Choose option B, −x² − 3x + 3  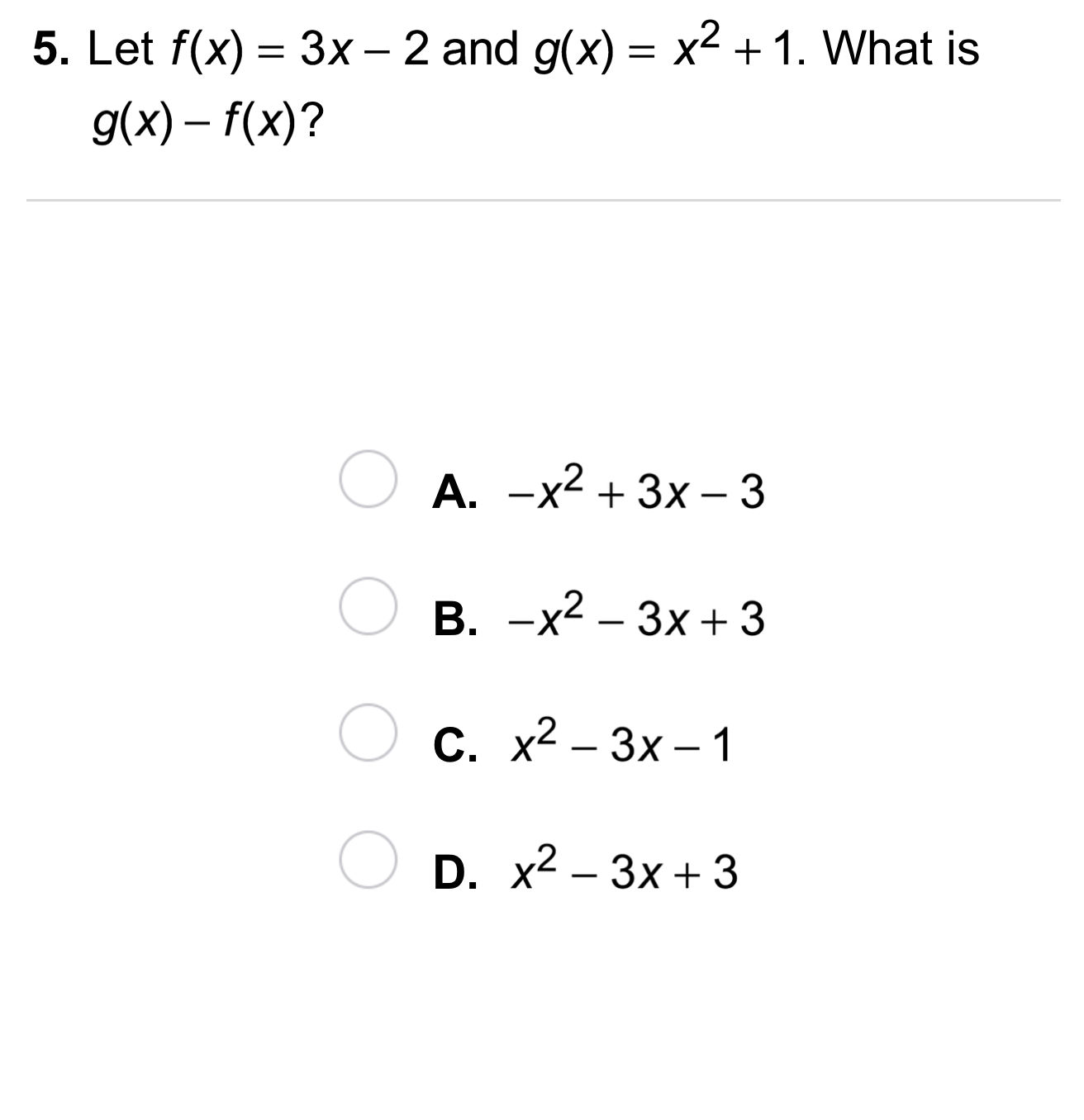tap(365, 606)
